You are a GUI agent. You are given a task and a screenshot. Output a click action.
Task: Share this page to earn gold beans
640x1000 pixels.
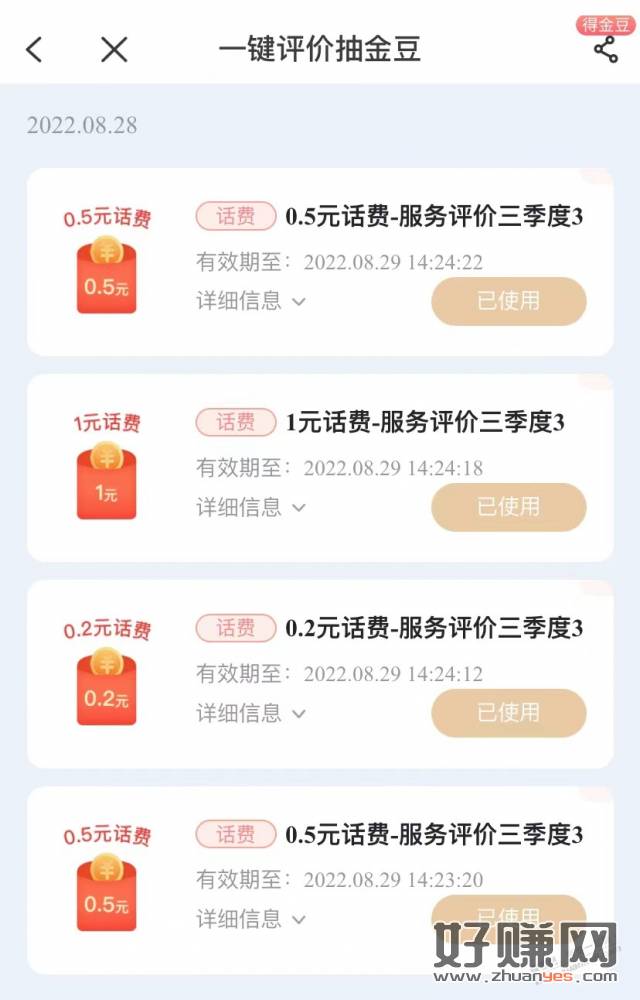coord(605,48)
